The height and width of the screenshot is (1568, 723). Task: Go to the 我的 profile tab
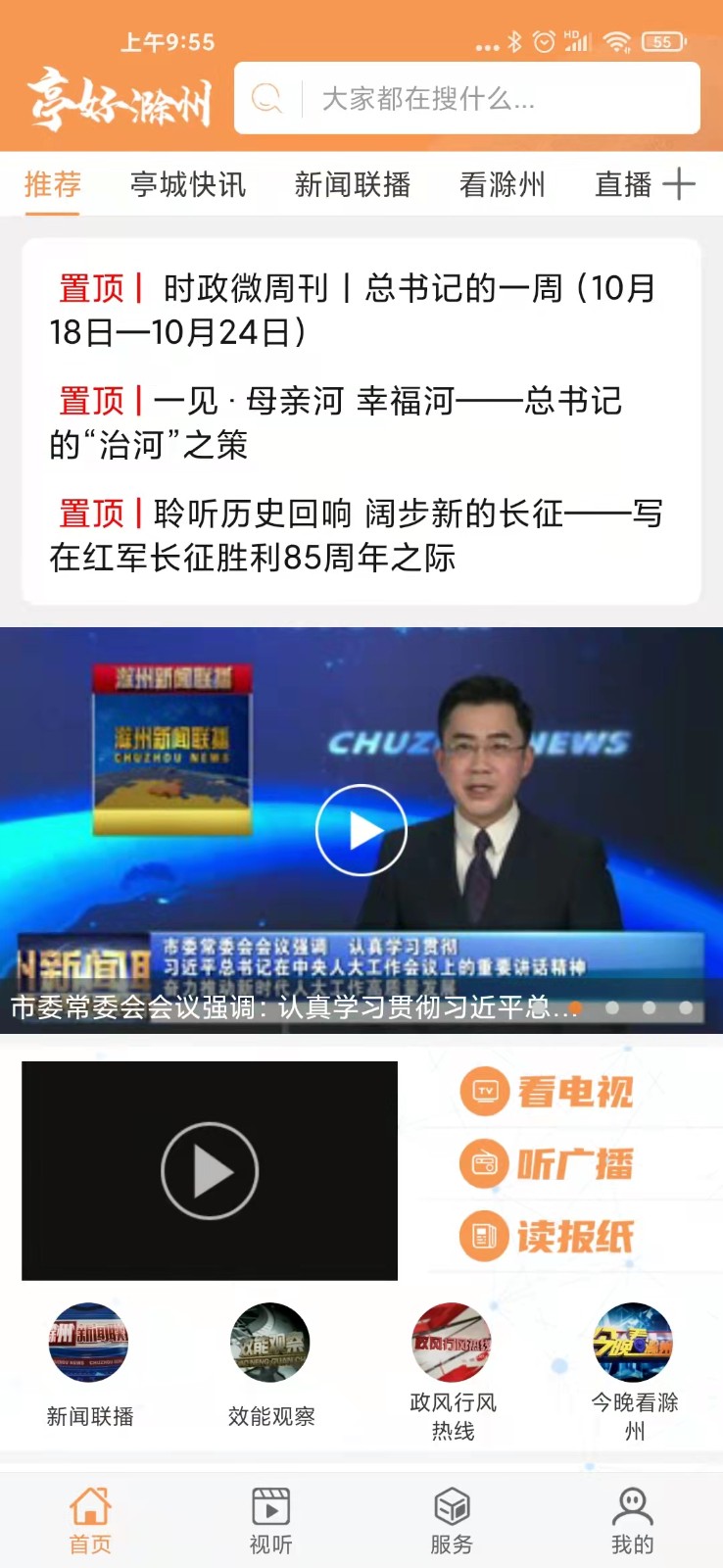pyautogui.click(x=632, y=1520)
